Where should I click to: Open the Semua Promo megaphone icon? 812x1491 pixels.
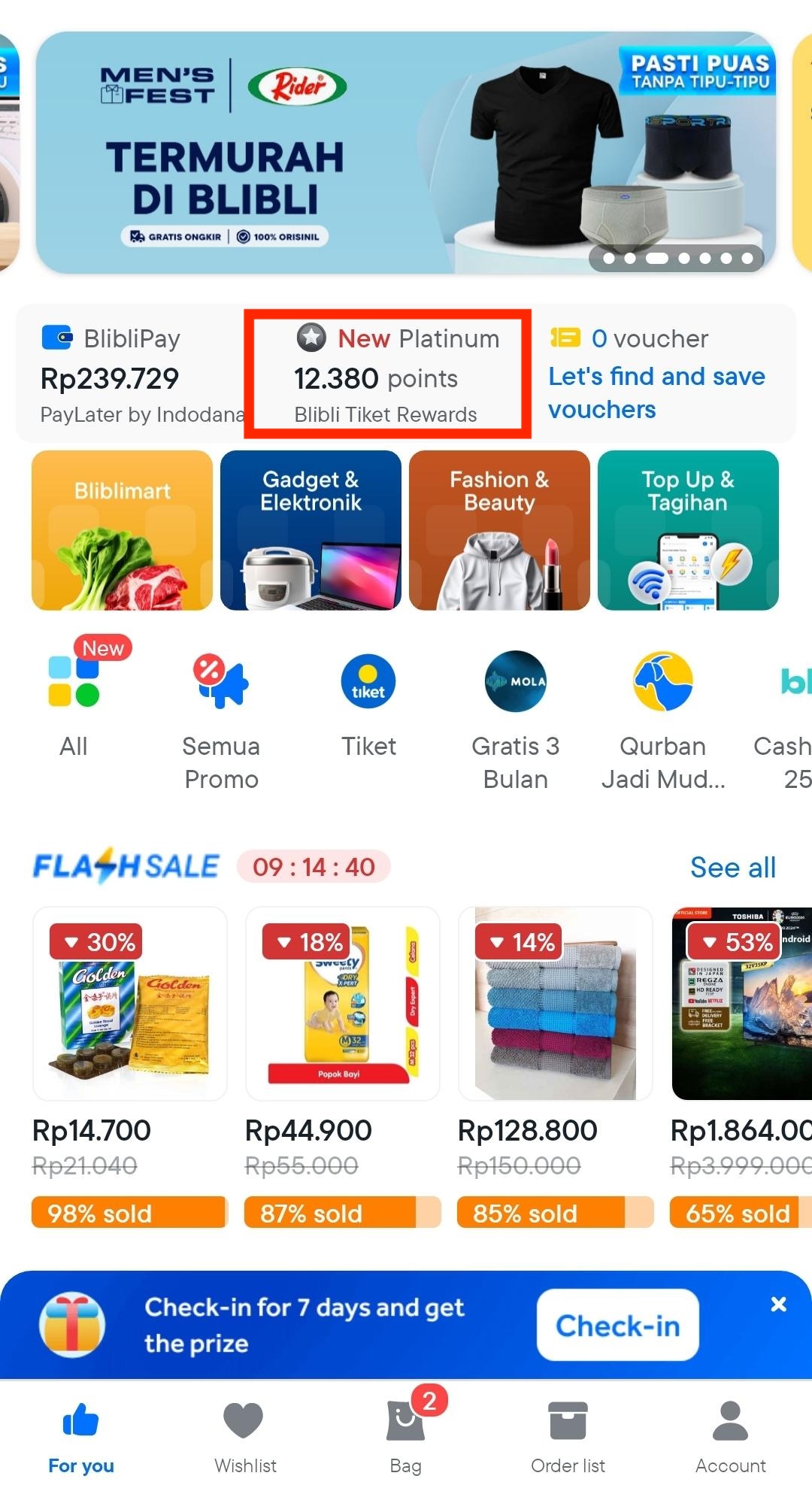click(x=221, y=681)
